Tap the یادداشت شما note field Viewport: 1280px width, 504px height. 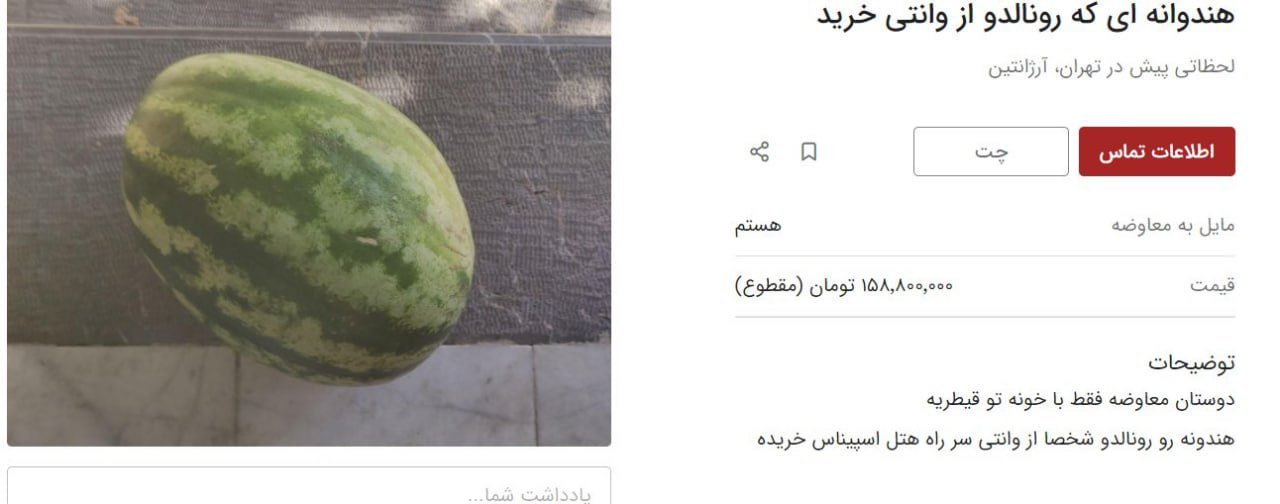(x=308, y=488)
